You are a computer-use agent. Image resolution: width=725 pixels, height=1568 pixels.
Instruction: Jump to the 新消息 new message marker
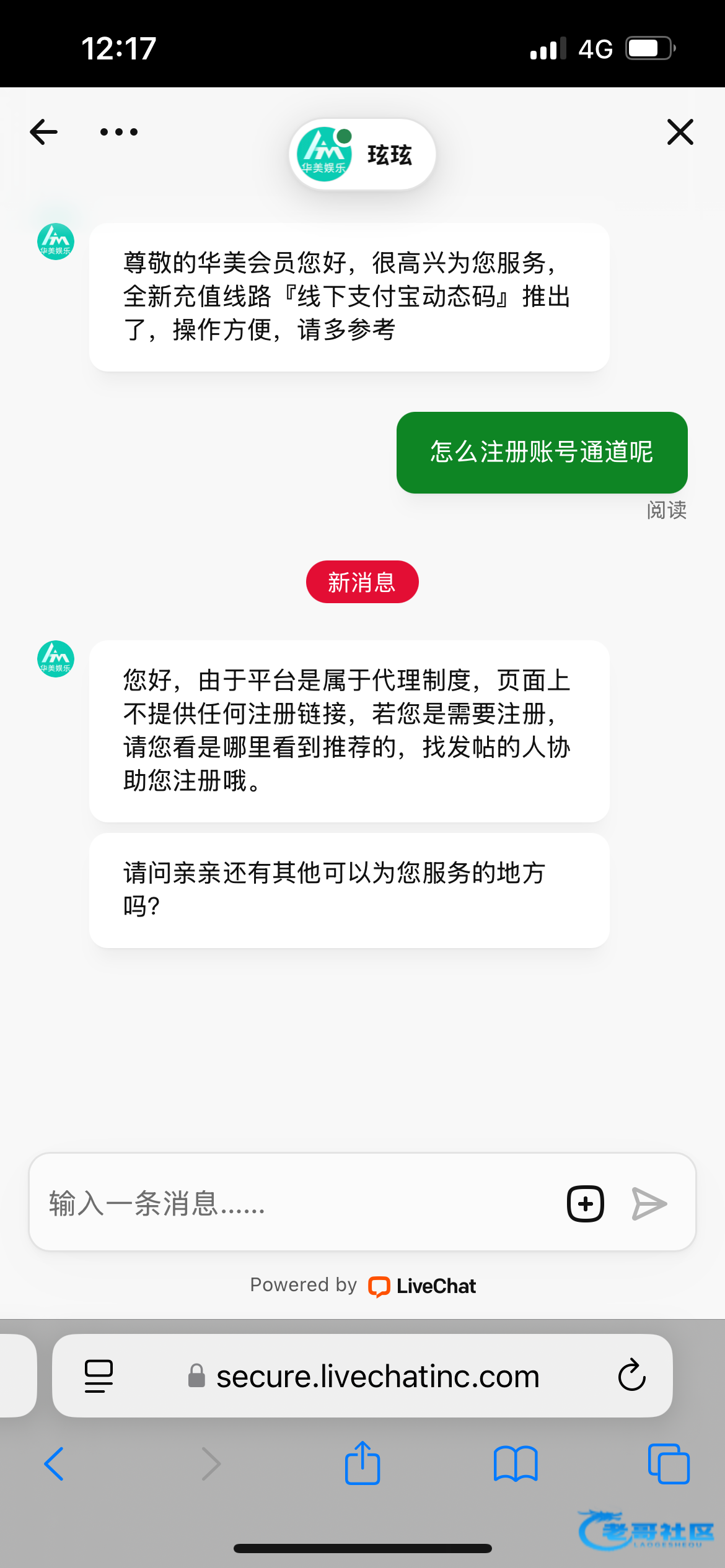(x=362, y=582)
